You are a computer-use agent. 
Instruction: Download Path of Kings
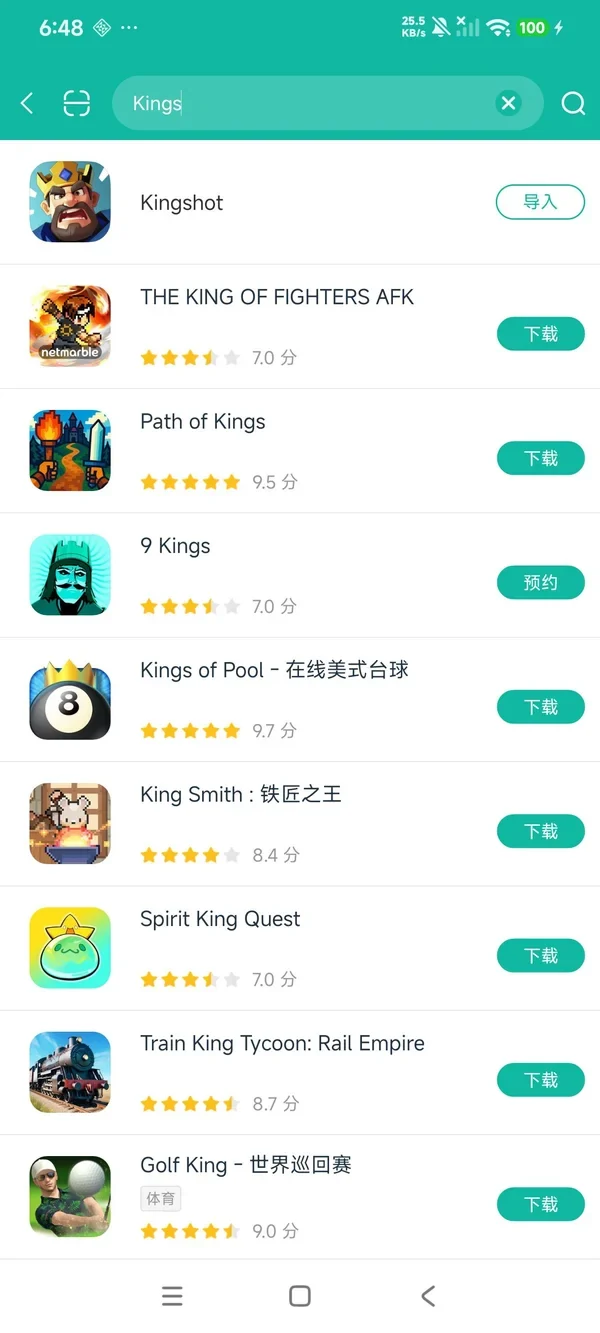click(x=540, y=458)
